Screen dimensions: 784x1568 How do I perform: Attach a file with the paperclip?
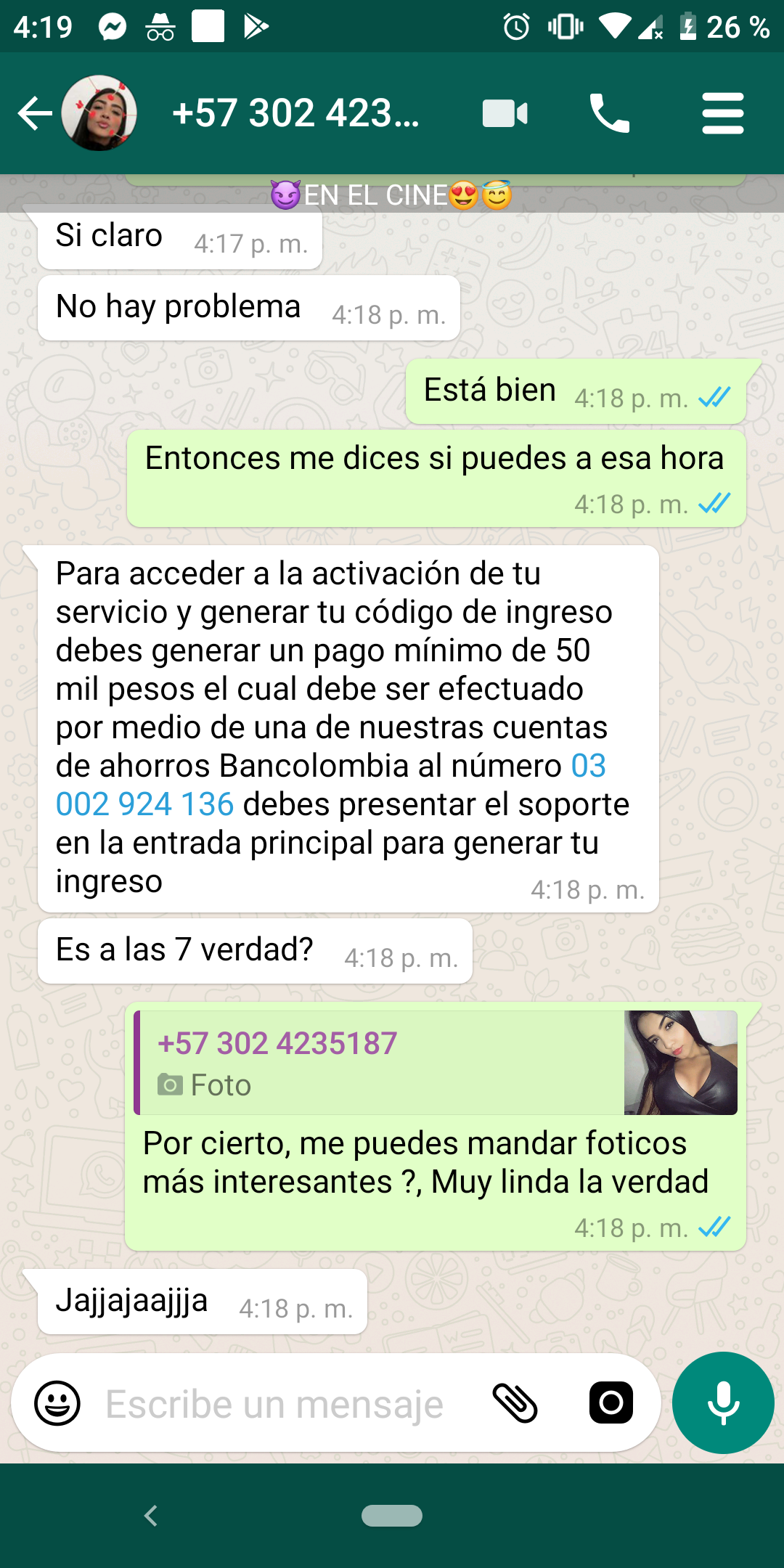(515, 1402)
